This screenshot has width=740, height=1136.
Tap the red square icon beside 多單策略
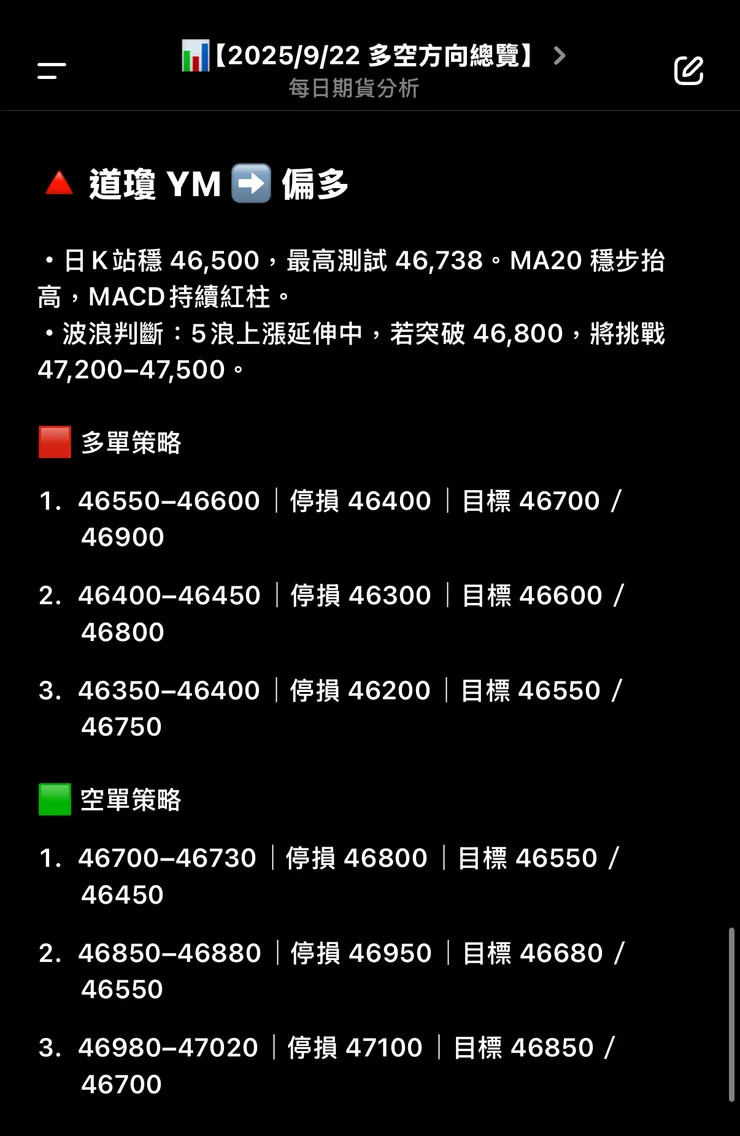pos(54,440)
